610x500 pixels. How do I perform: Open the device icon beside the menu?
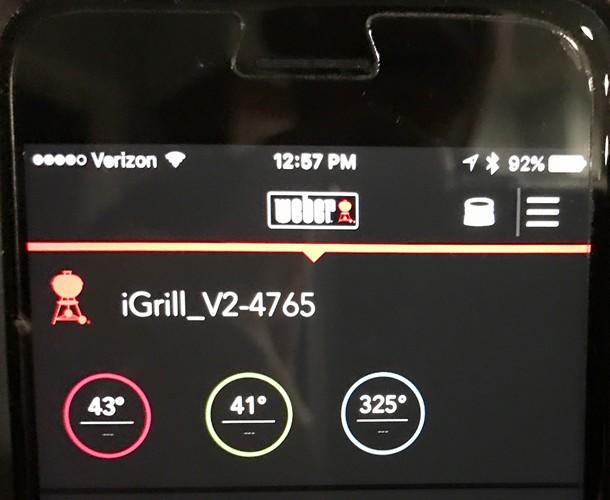482,212
